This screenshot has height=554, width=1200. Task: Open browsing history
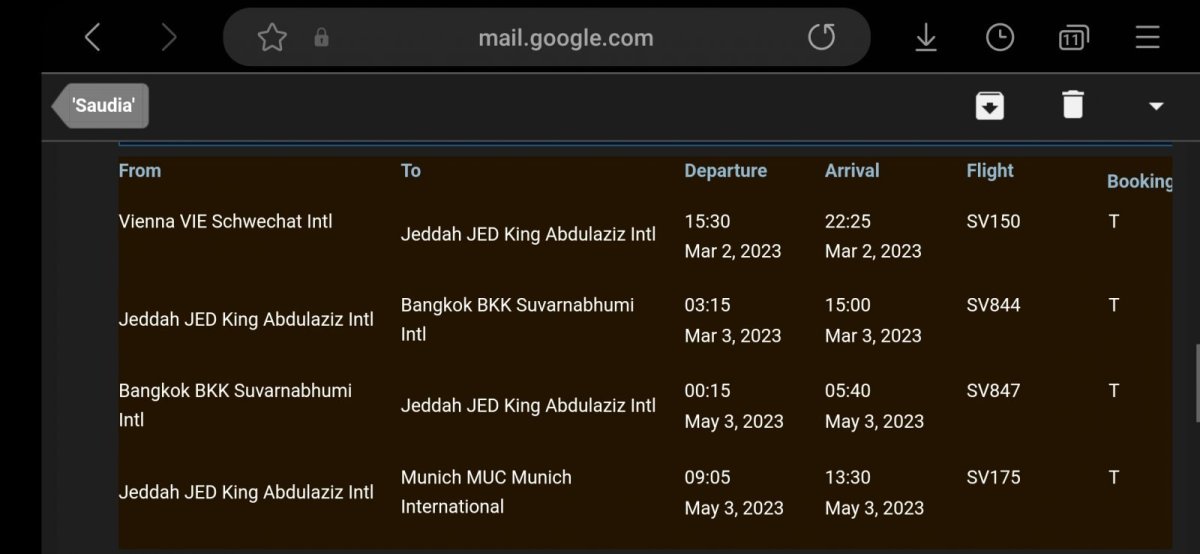point(999,38)
